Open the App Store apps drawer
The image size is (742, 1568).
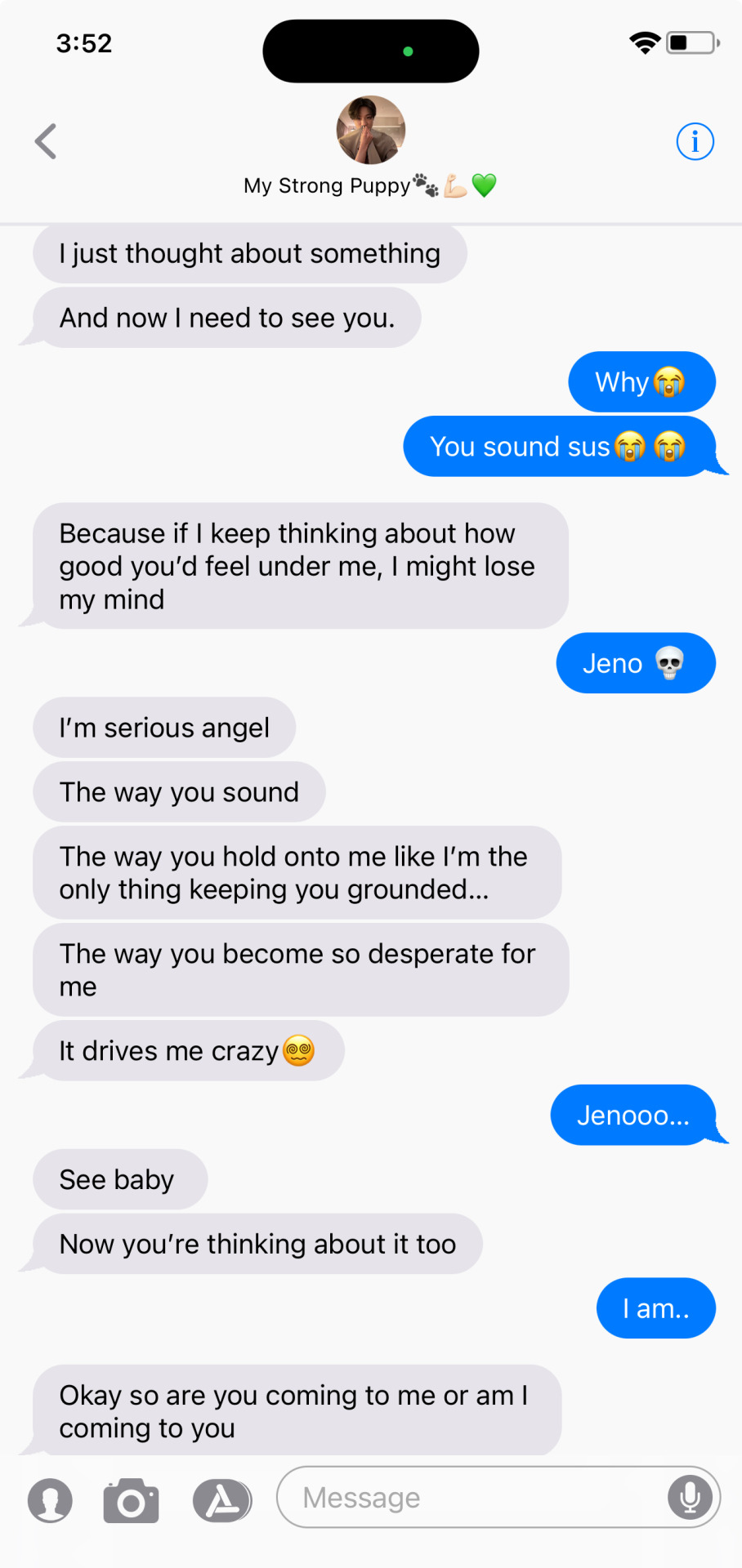point(222,1500)
